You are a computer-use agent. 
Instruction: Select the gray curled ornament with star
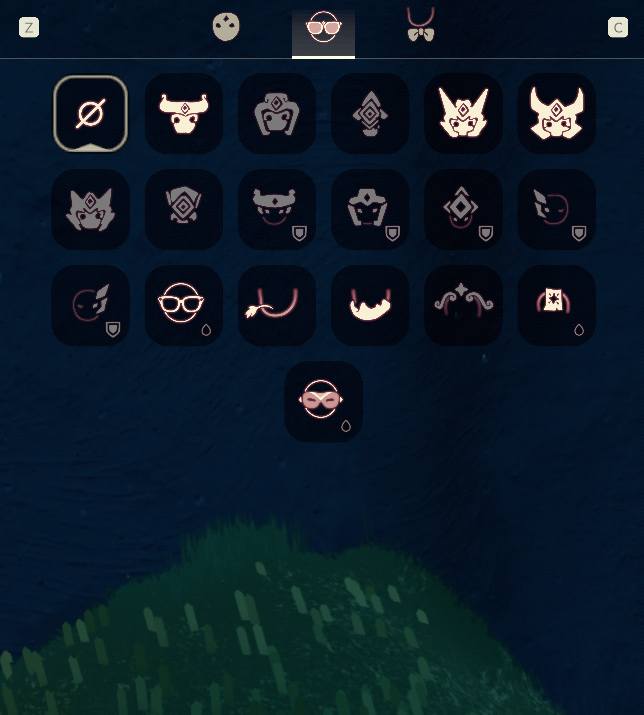tap(463, 305)
